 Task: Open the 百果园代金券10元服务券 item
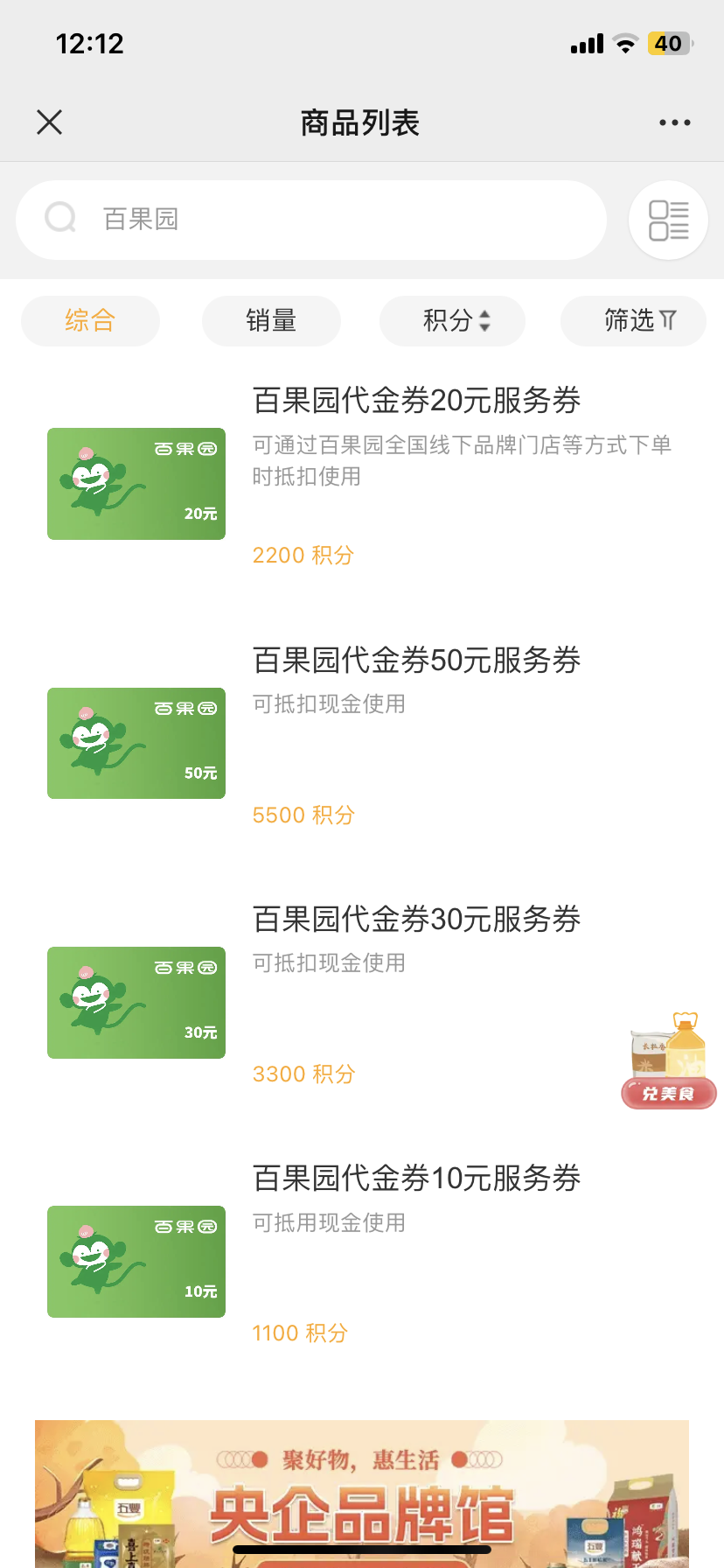tap(416, 1179)
